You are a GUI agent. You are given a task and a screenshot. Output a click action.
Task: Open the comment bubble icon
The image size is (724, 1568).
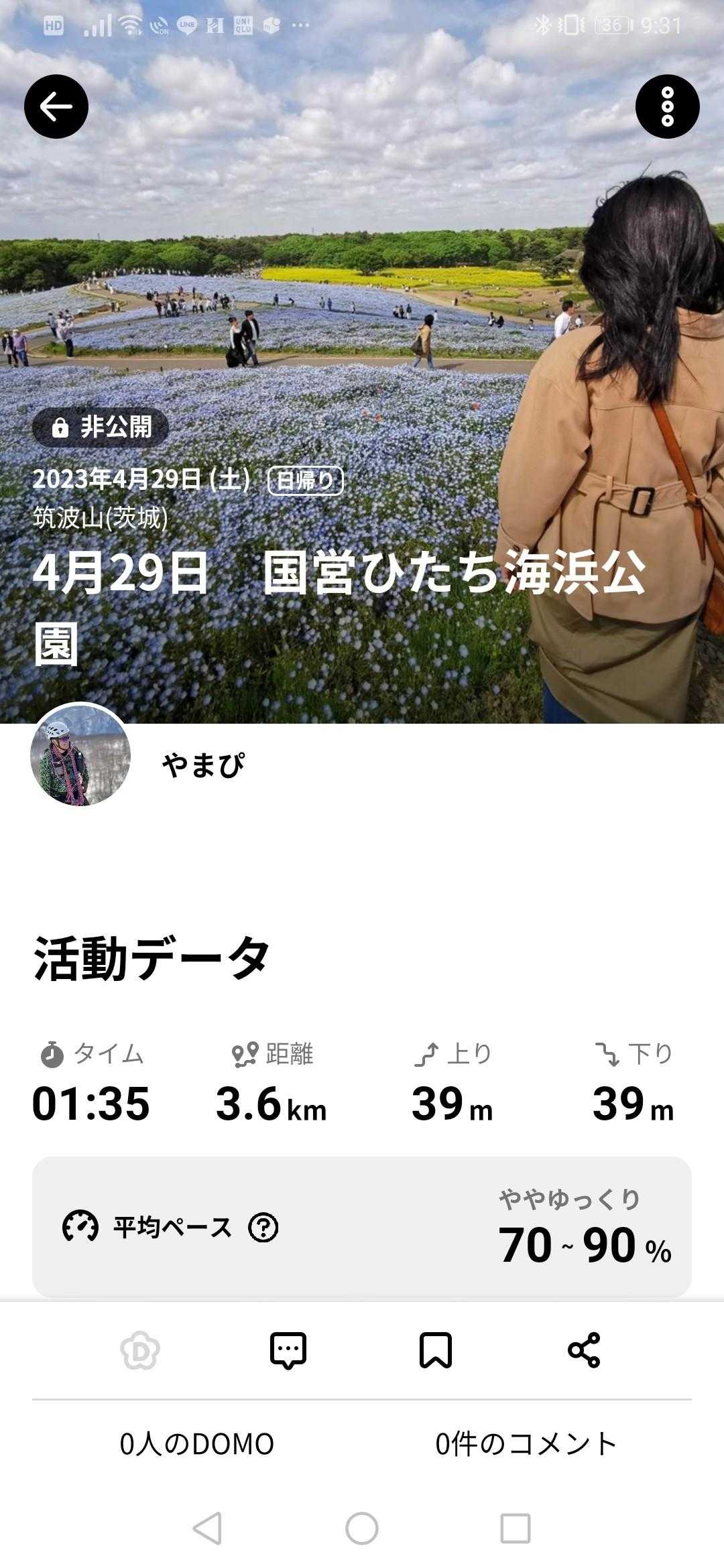click(288, 1350)
